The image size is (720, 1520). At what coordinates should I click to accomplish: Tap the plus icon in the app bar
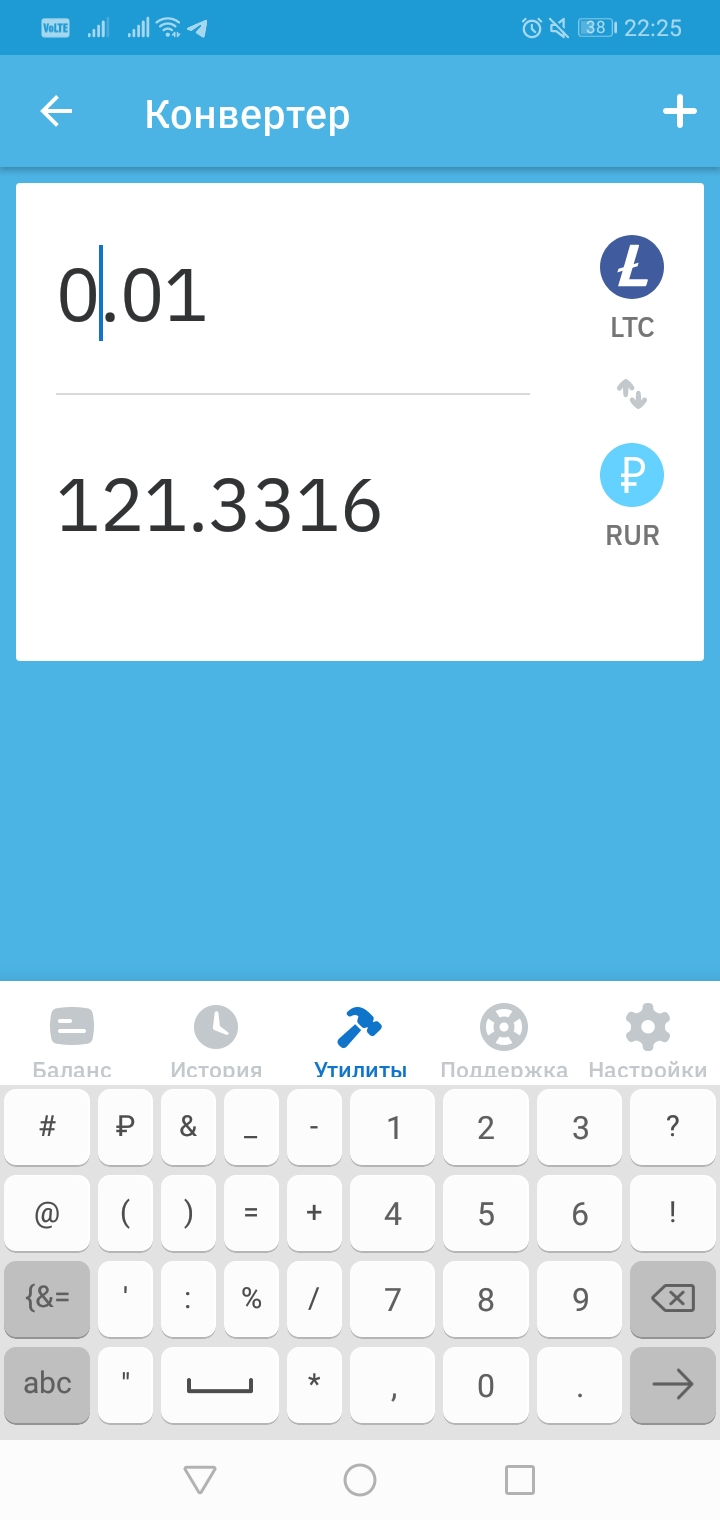coord(680,111)
